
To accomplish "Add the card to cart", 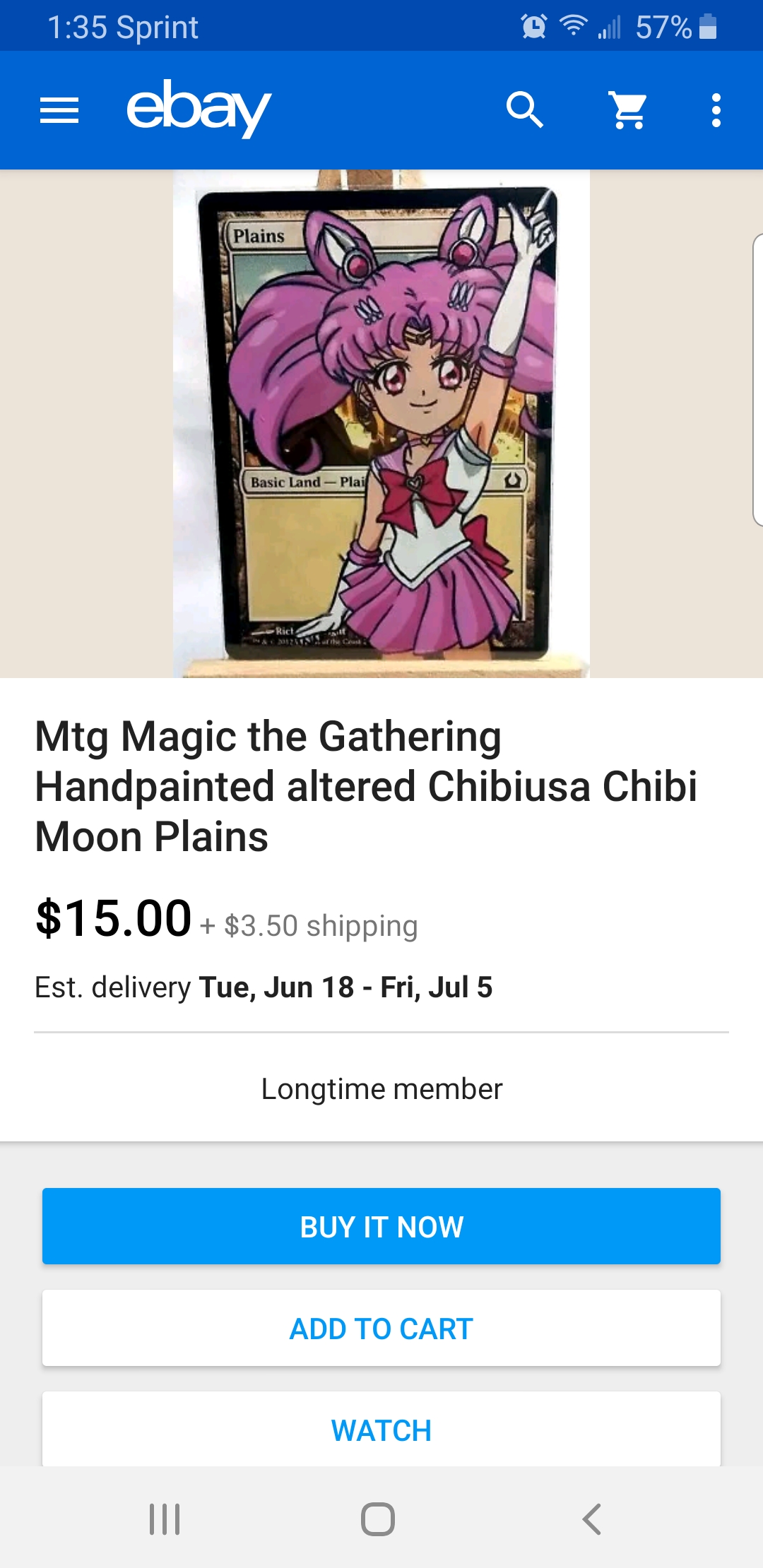I will (381, 1328).
